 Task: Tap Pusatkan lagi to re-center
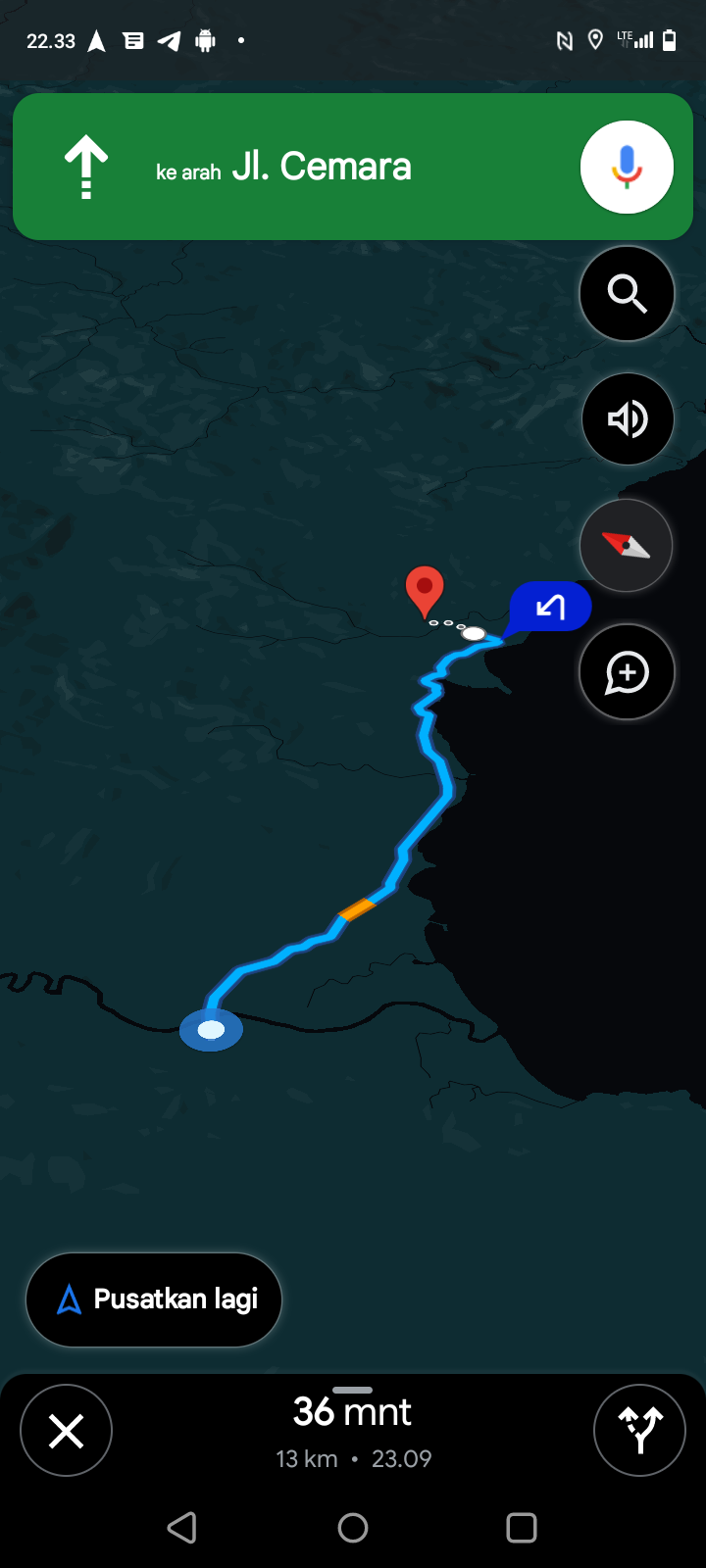click(x=154, y=1299)
